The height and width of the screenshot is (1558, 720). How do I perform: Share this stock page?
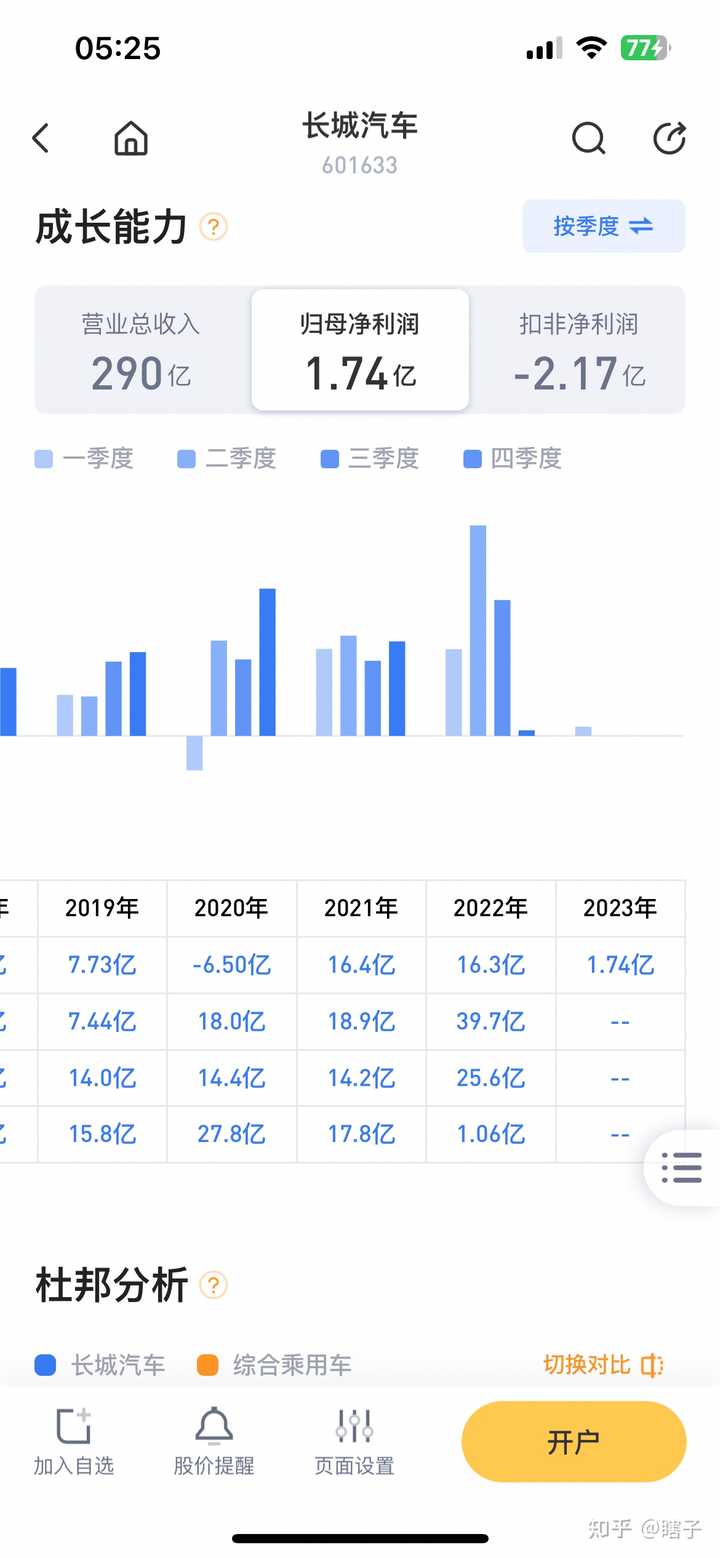coord(669,138)
